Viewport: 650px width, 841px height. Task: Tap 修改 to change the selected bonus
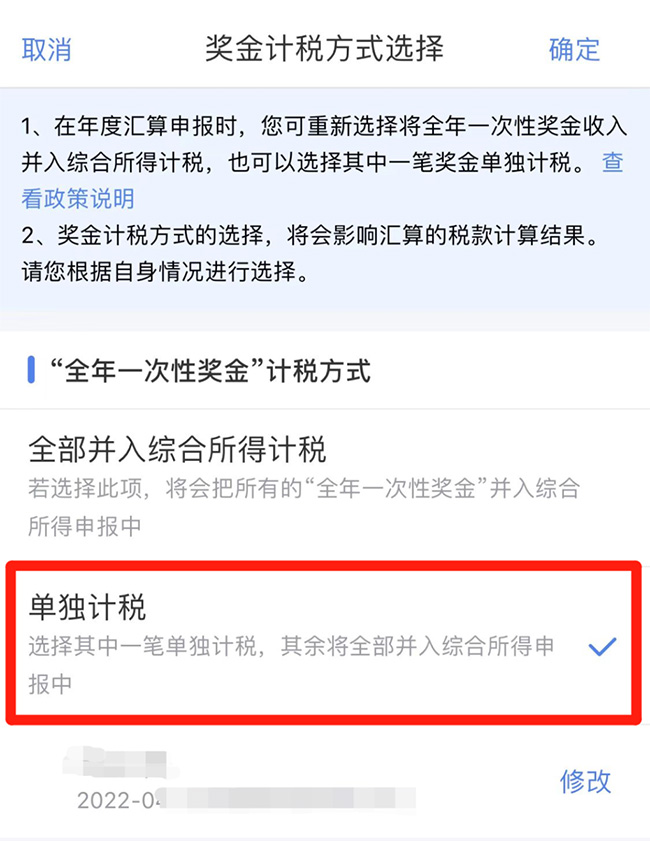click(585, 781)
